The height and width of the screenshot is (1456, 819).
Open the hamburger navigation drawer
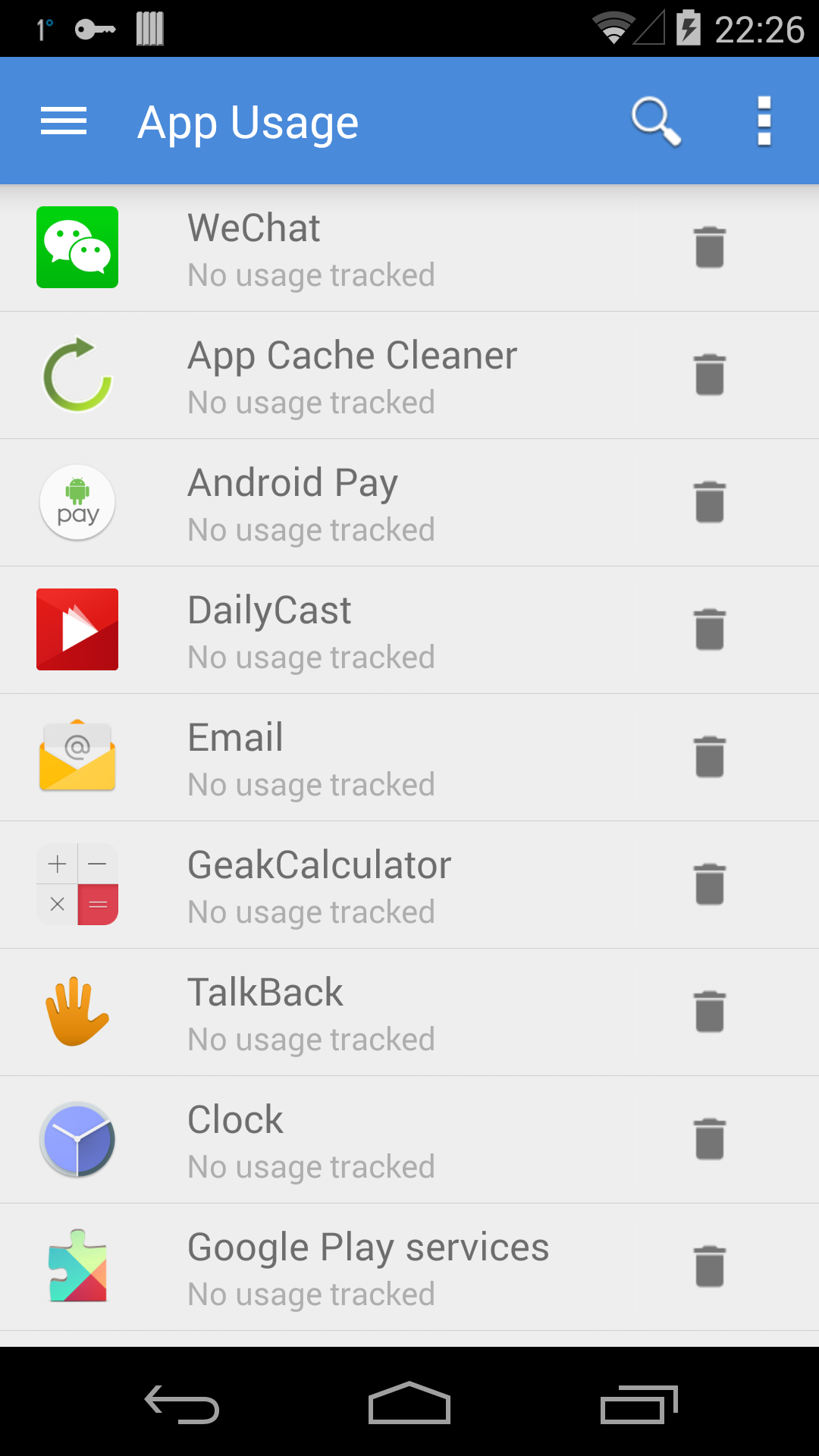click(x=64, y=121)
